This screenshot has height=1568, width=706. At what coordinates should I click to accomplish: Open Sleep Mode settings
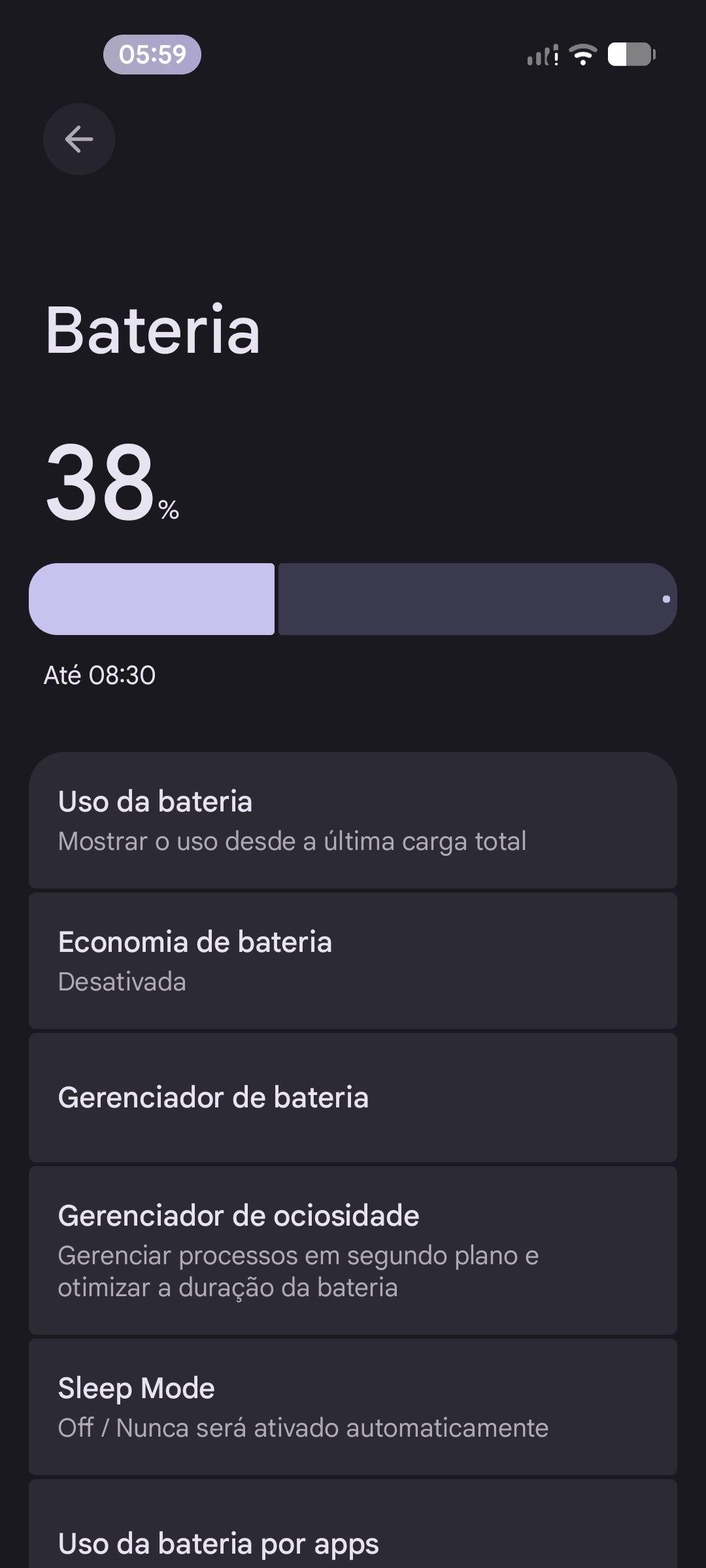(x=353, y=1407)
